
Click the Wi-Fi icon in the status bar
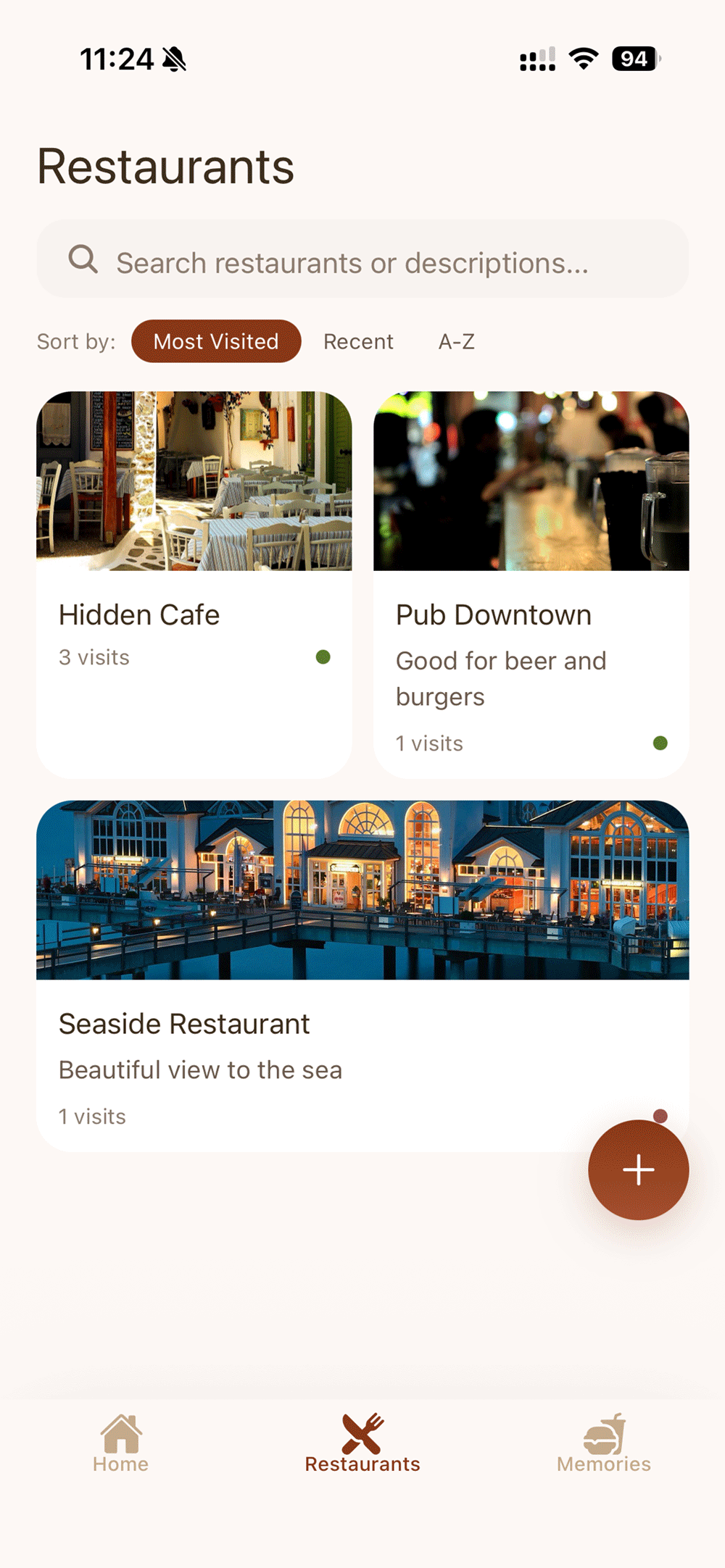click(584, 58)
